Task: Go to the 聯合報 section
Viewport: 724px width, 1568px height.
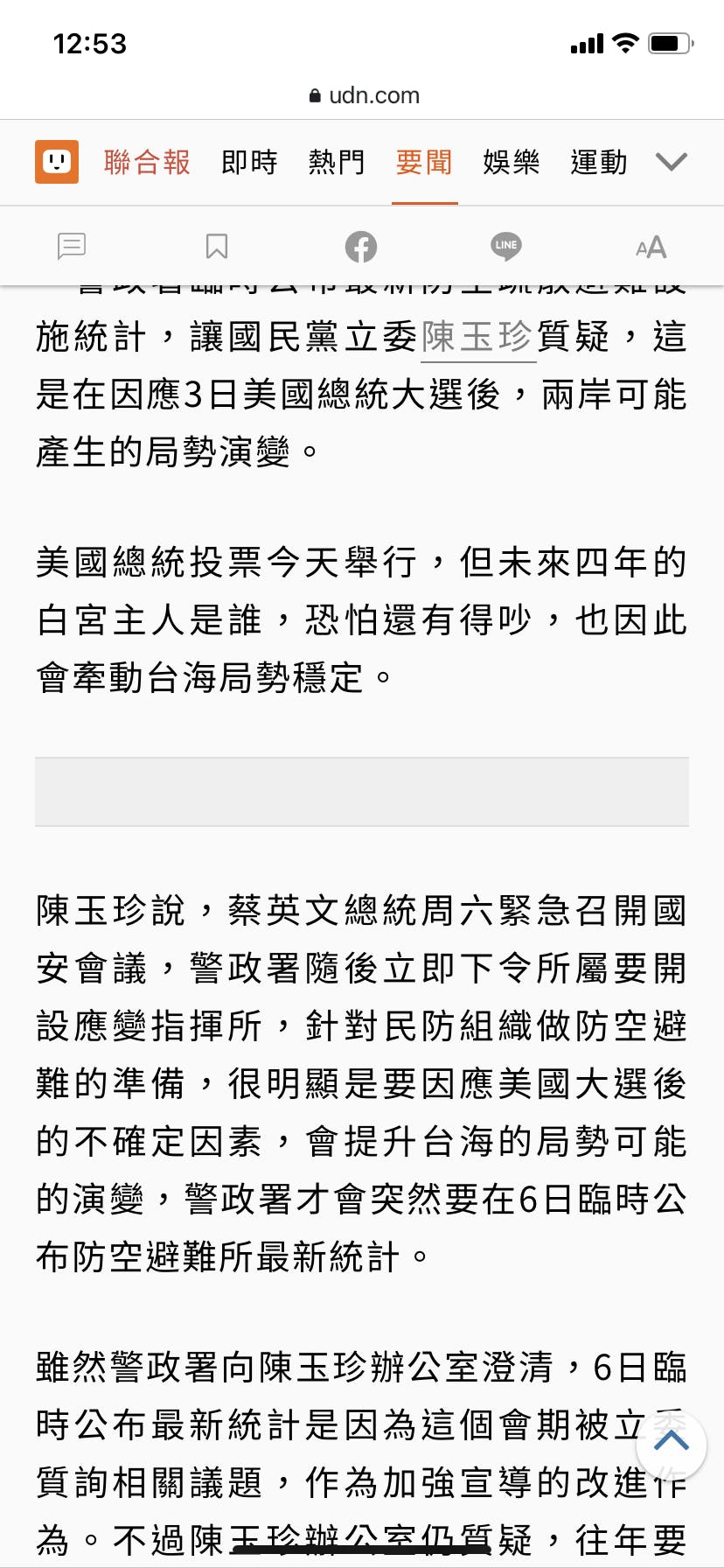Action: 147,162
